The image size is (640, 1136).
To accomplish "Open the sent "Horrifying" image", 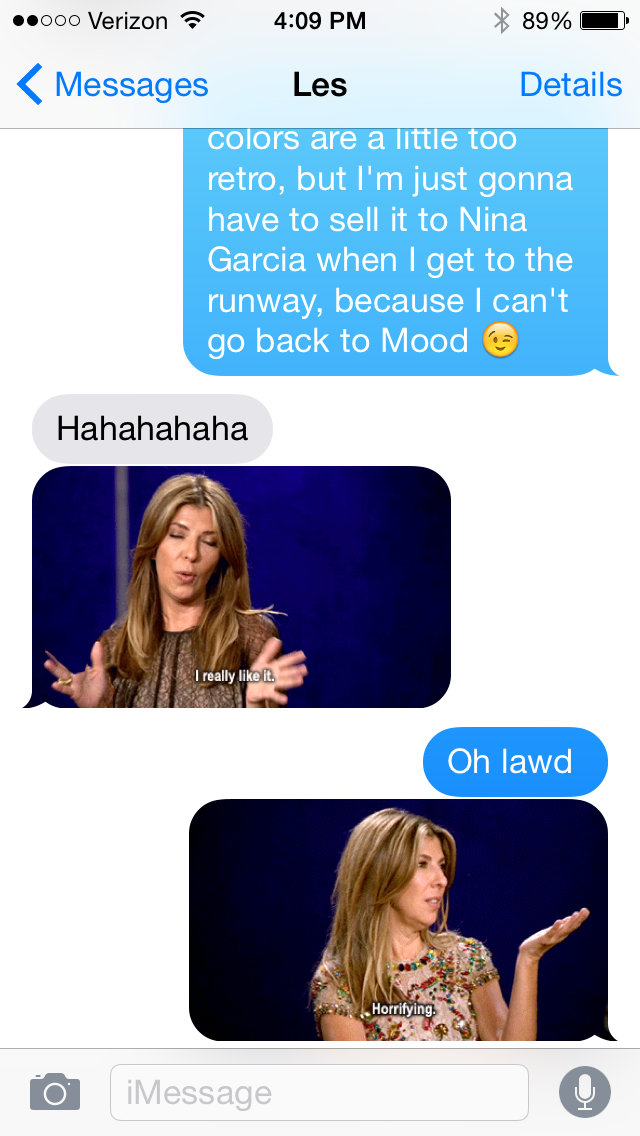I will click(x=398, y=919).
